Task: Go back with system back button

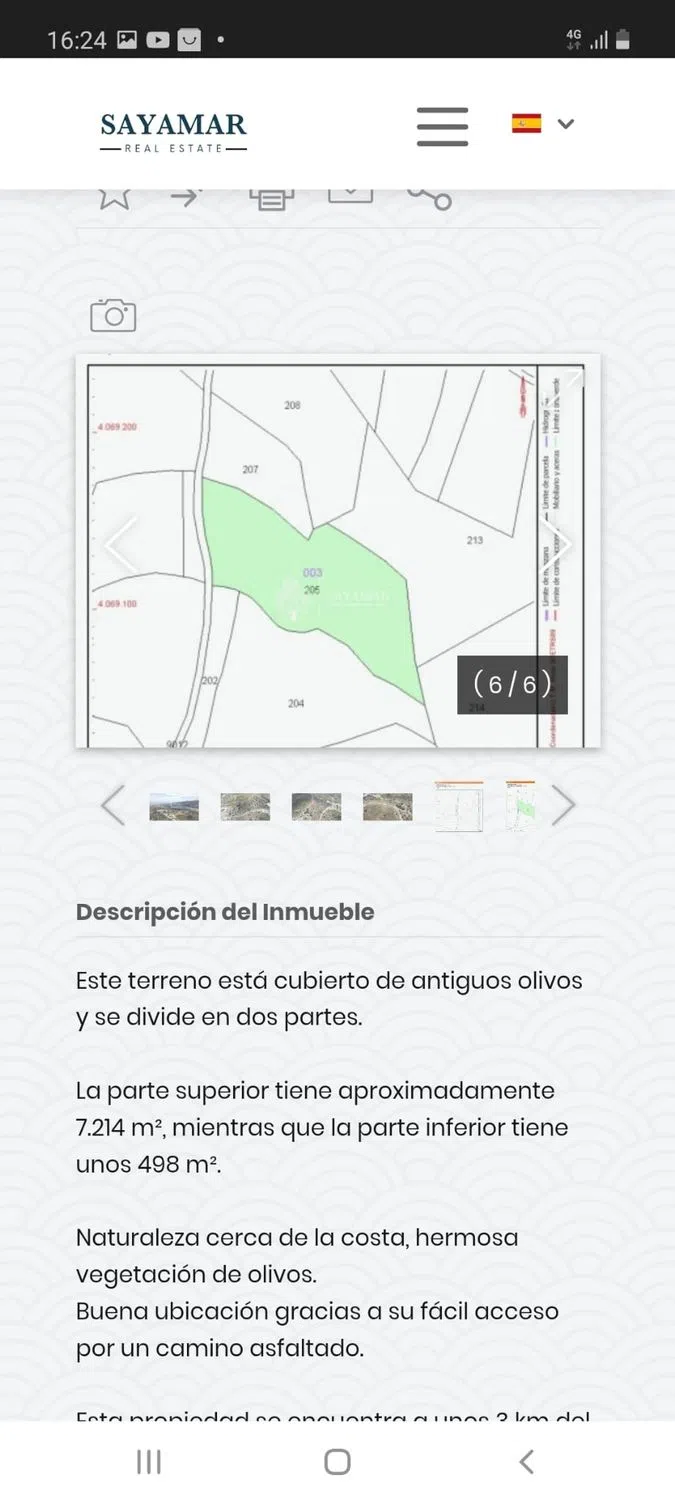Action: click(526, 1461)
